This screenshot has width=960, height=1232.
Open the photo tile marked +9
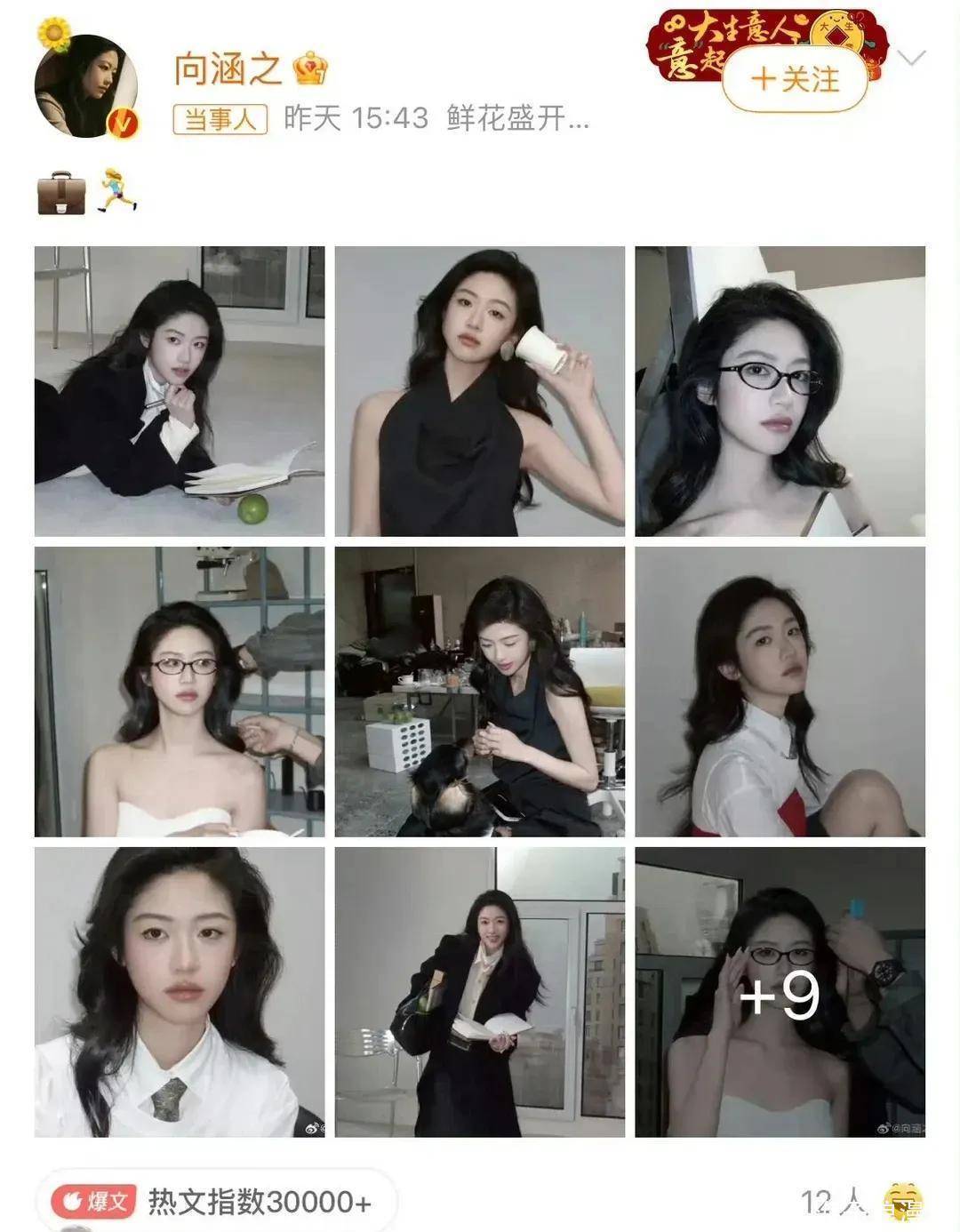780,991
